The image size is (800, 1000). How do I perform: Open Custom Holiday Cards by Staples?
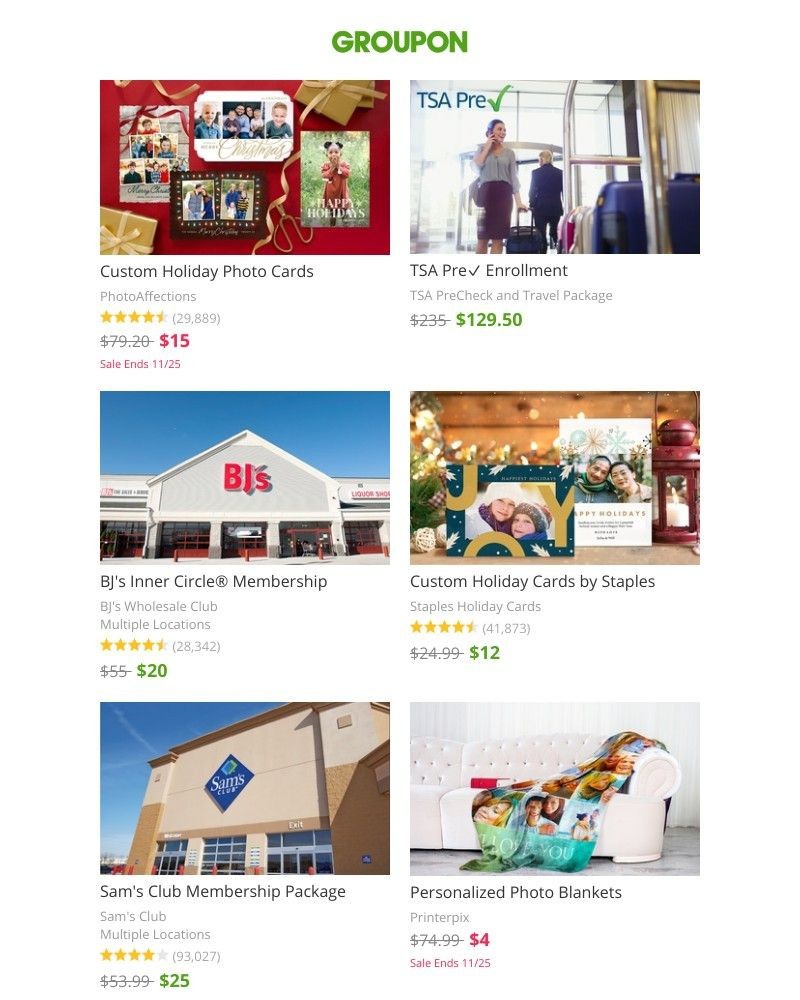click(532, 581)
